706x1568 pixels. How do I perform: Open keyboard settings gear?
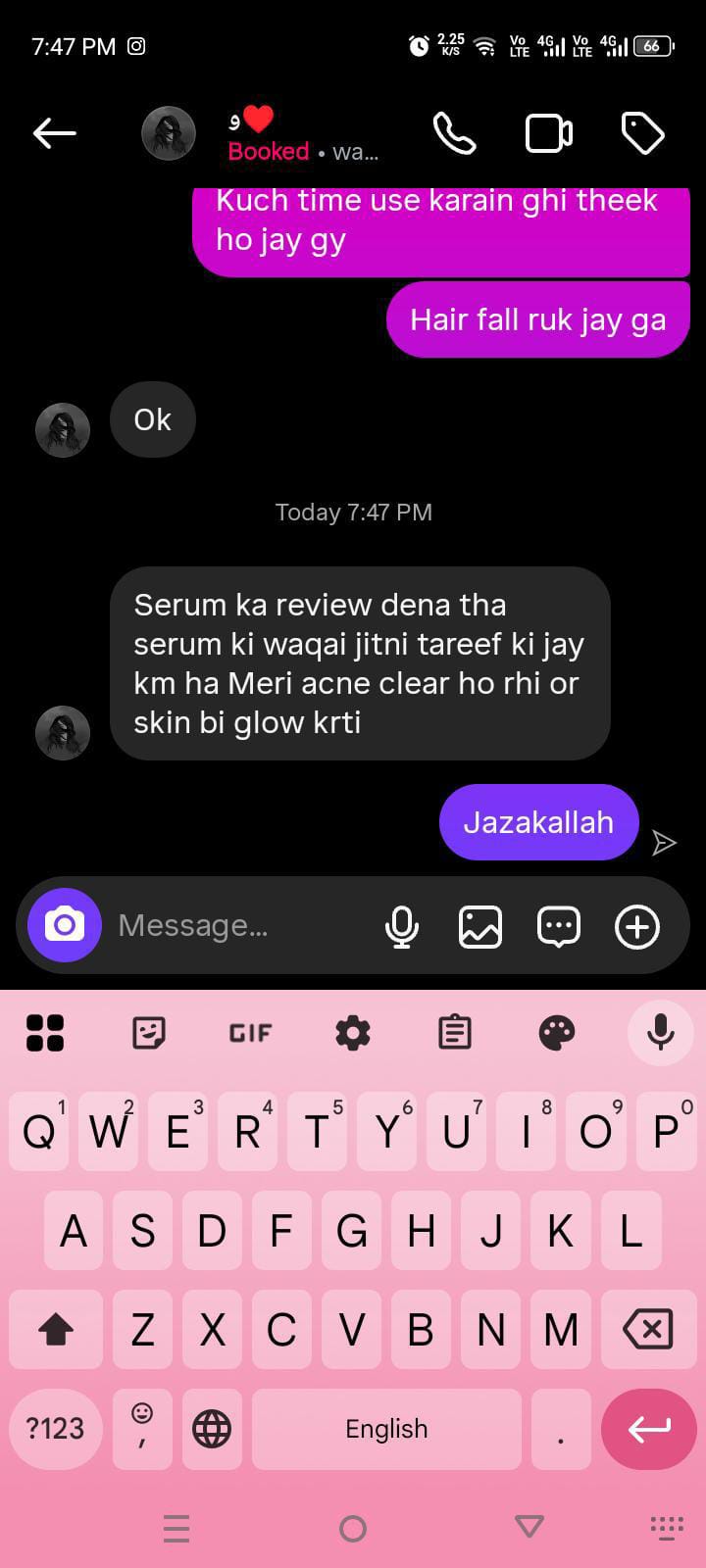pos(353,1033)
